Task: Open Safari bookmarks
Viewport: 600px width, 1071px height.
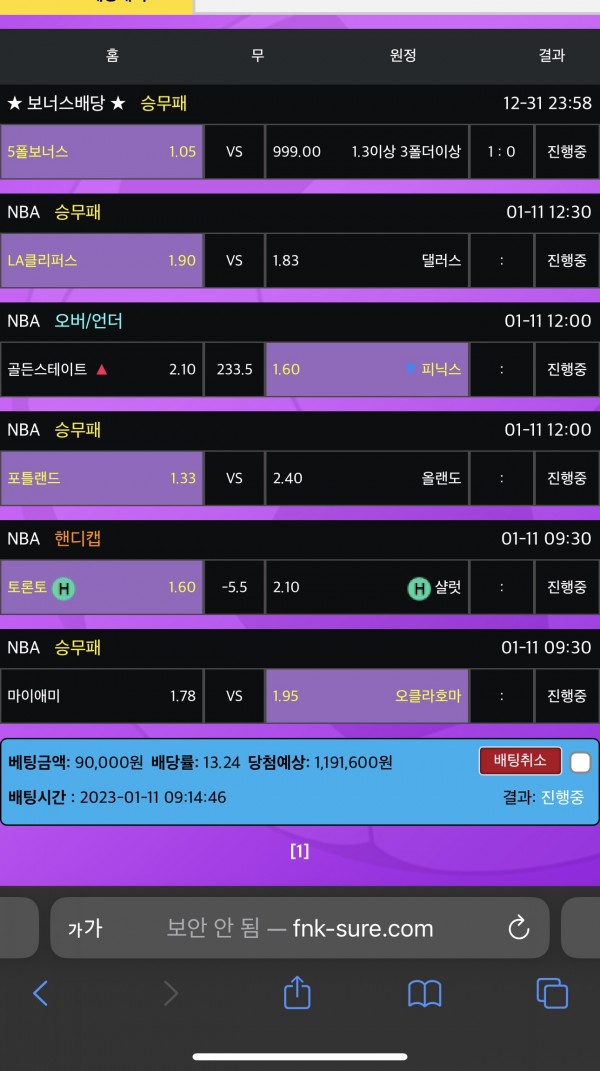Action: pos(425,992)
